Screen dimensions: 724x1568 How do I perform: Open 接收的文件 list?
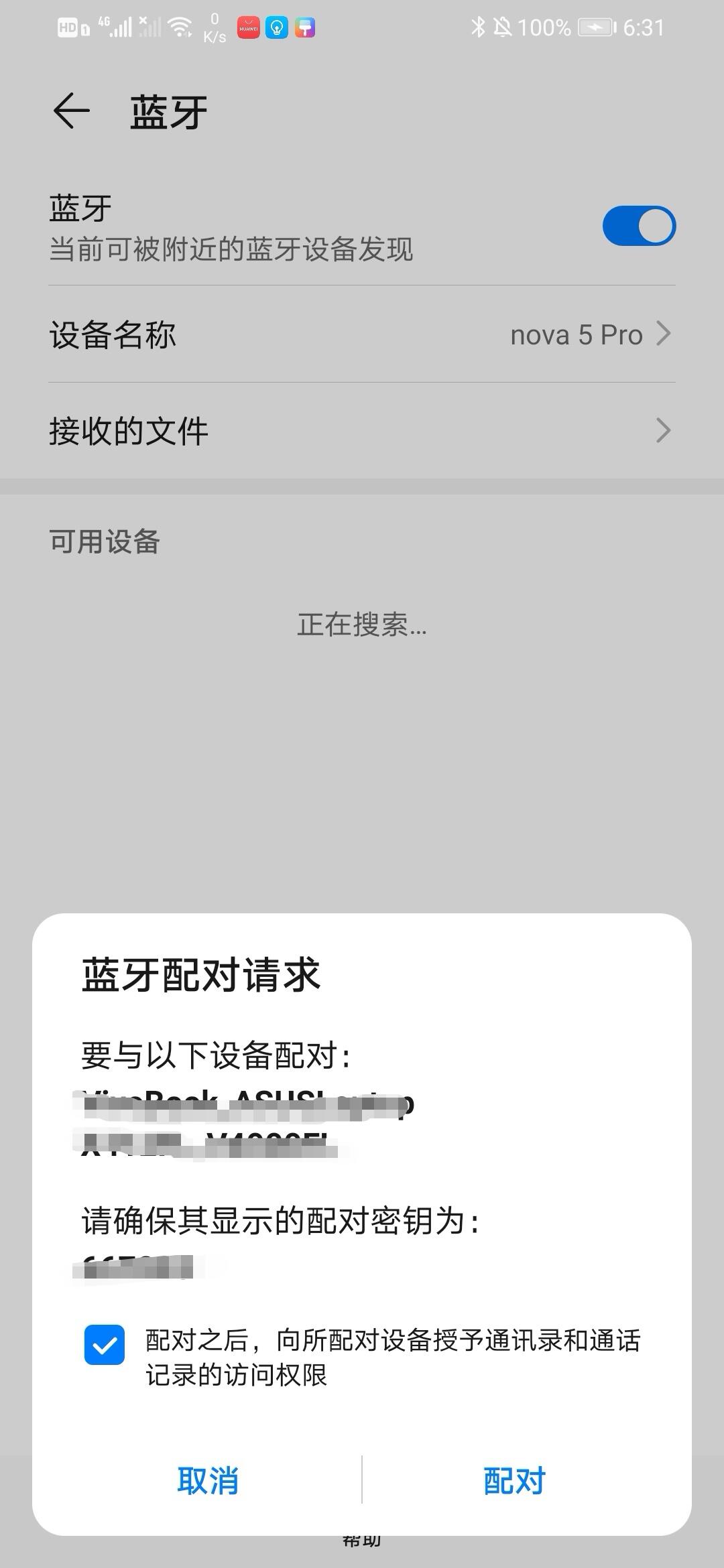click(x=362, y=431)
